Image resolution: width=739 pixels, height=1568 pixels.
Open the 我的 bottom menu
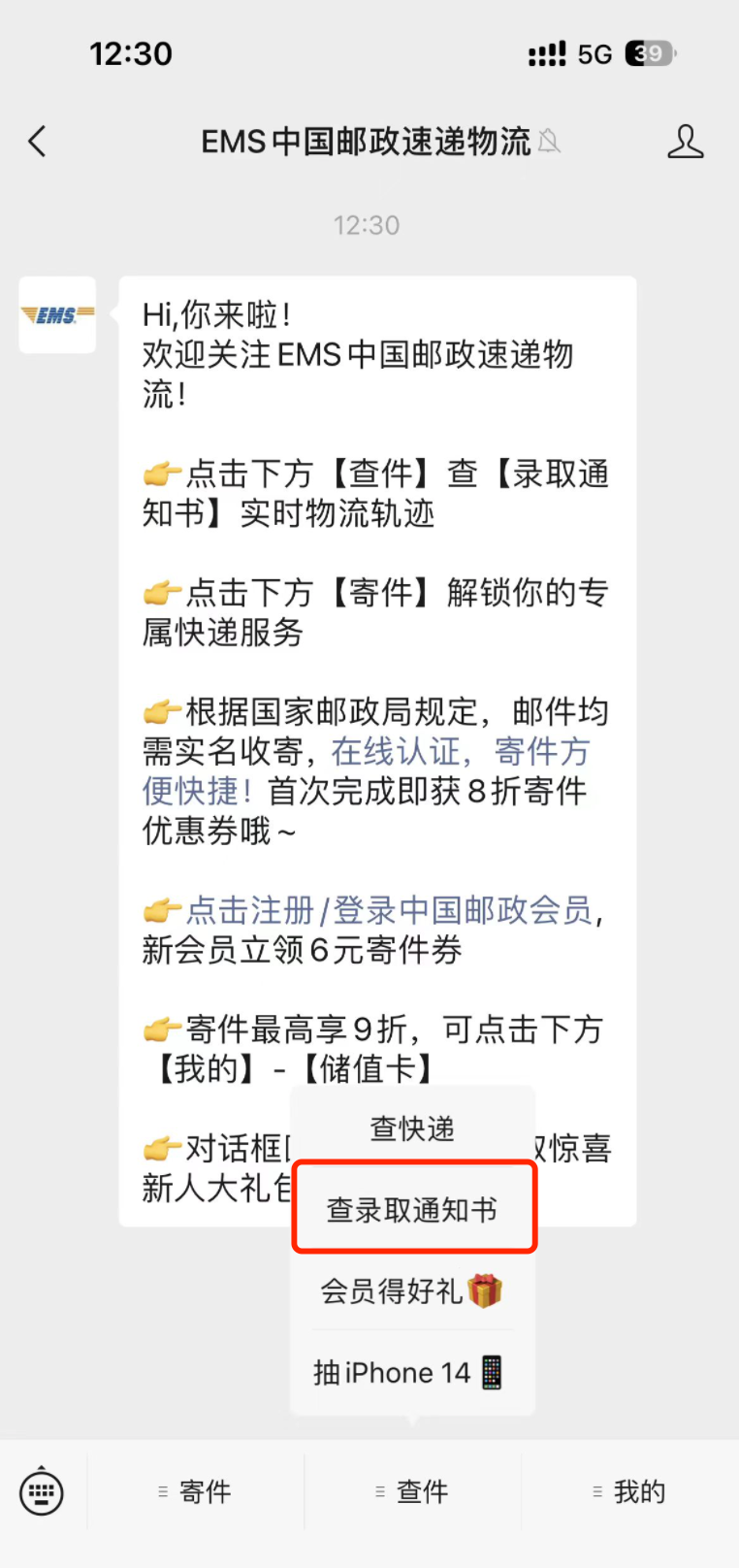click(630, 1491)
